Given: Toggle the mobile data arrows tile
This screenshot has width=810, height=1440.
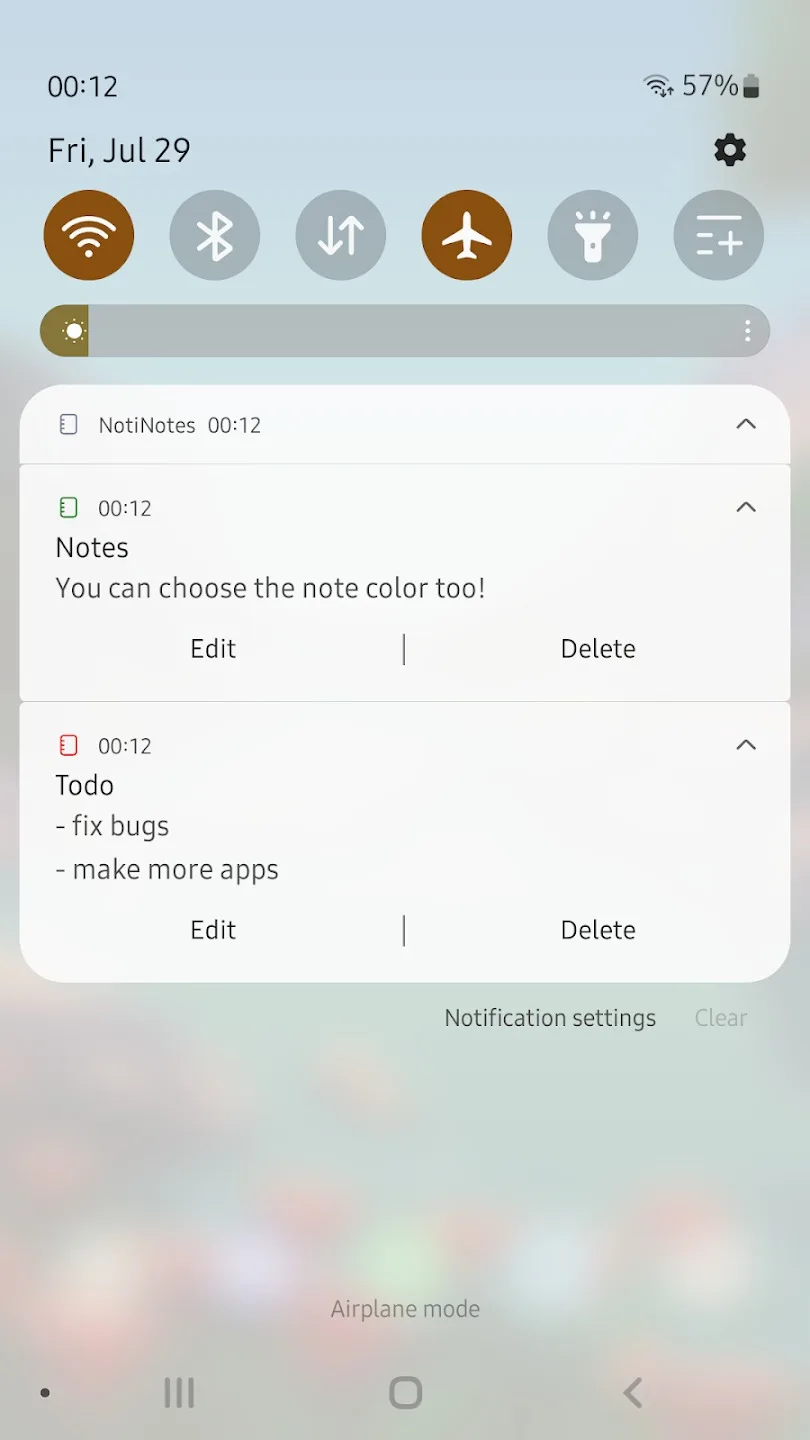Looking at the screenshot, I should 341,236.
